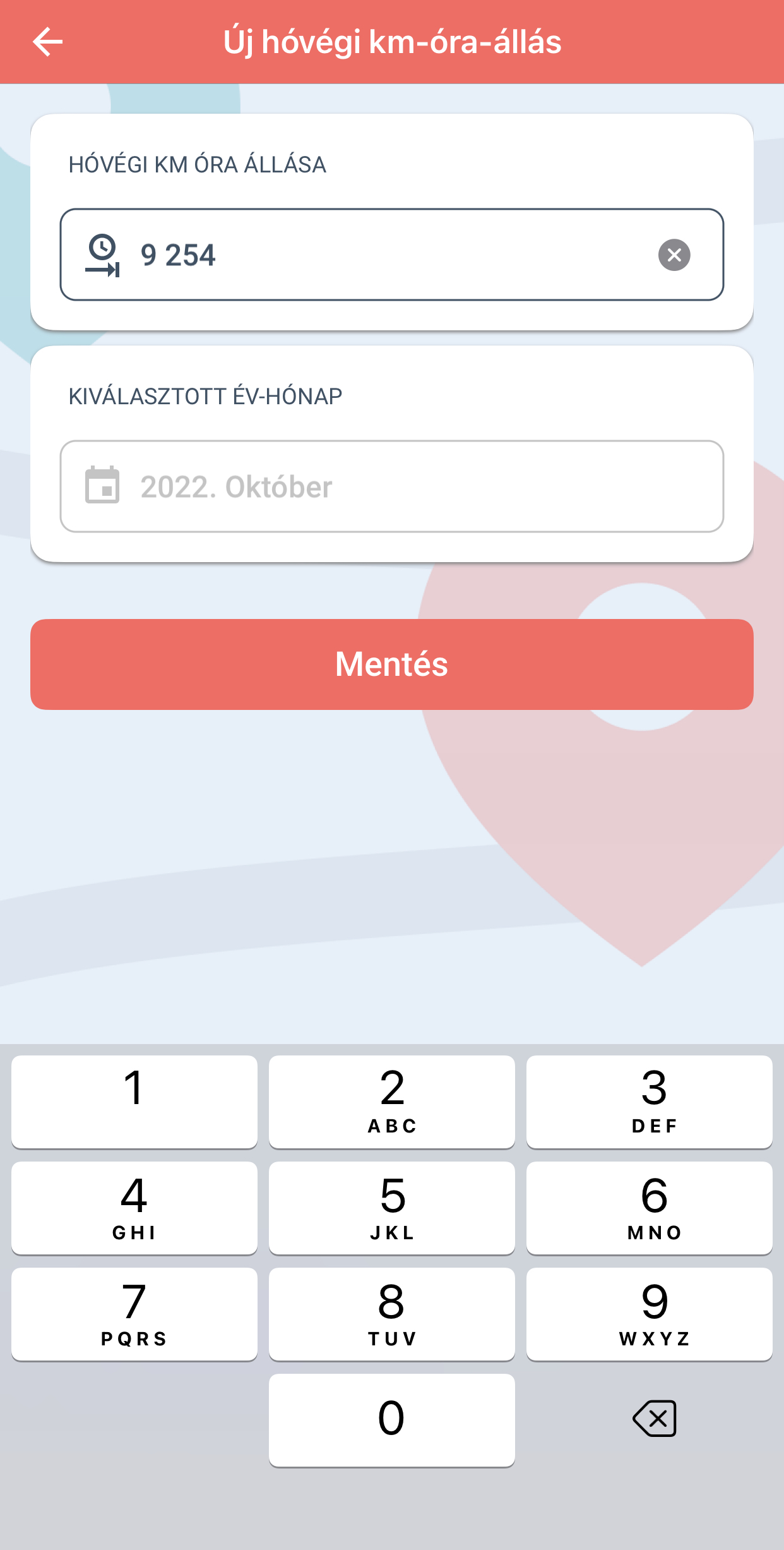Type digit 1 on the keypad
Screen dimensions: 784x1550
[134, 1102]
